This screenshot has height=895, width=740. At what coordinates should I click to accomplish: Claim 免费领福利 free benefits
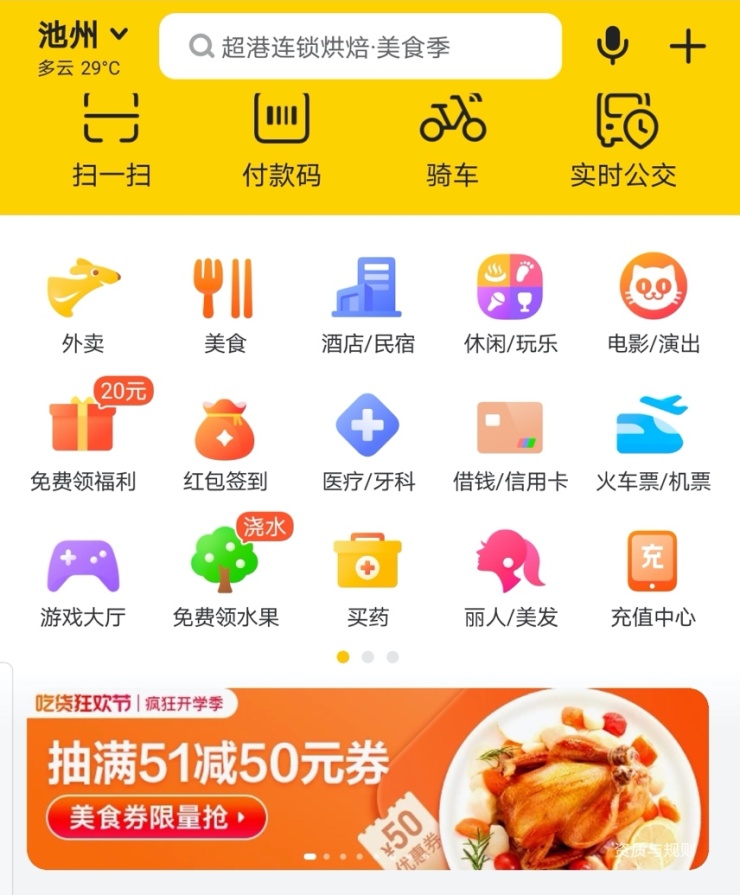tap(83, 442)
